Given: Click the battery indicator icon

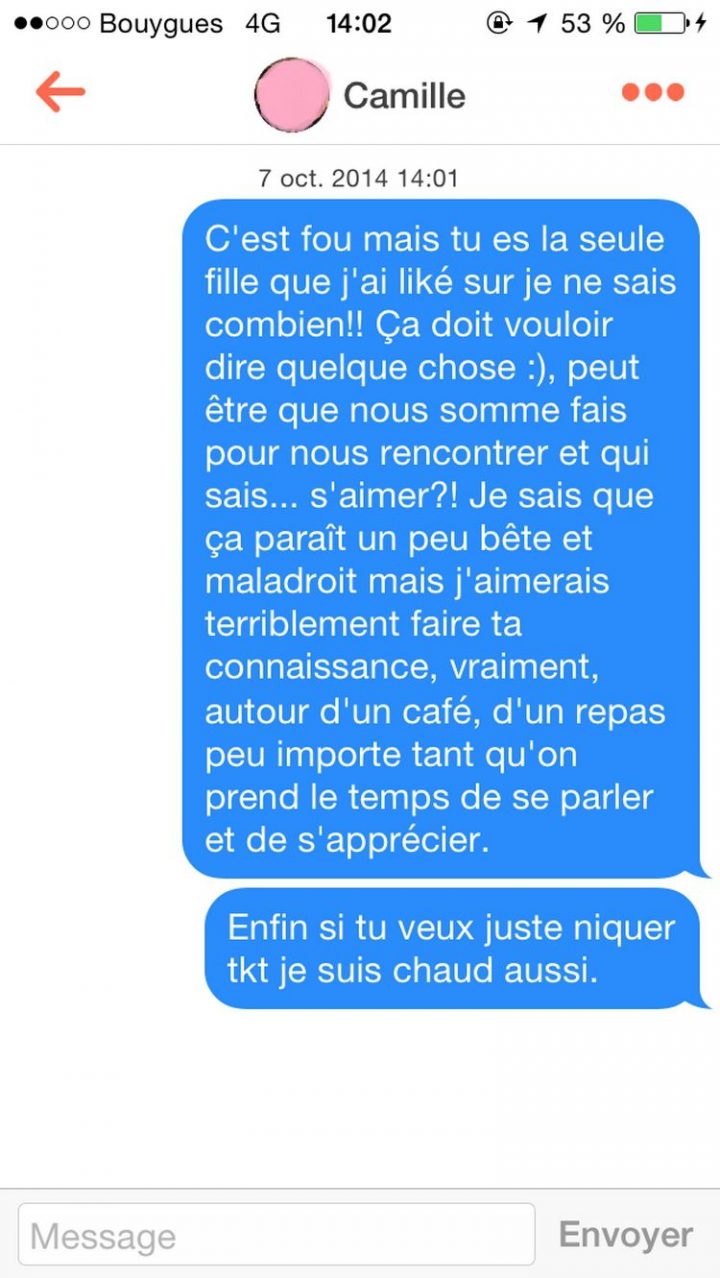Looking at the screenshot, I should tap(658, 22).
